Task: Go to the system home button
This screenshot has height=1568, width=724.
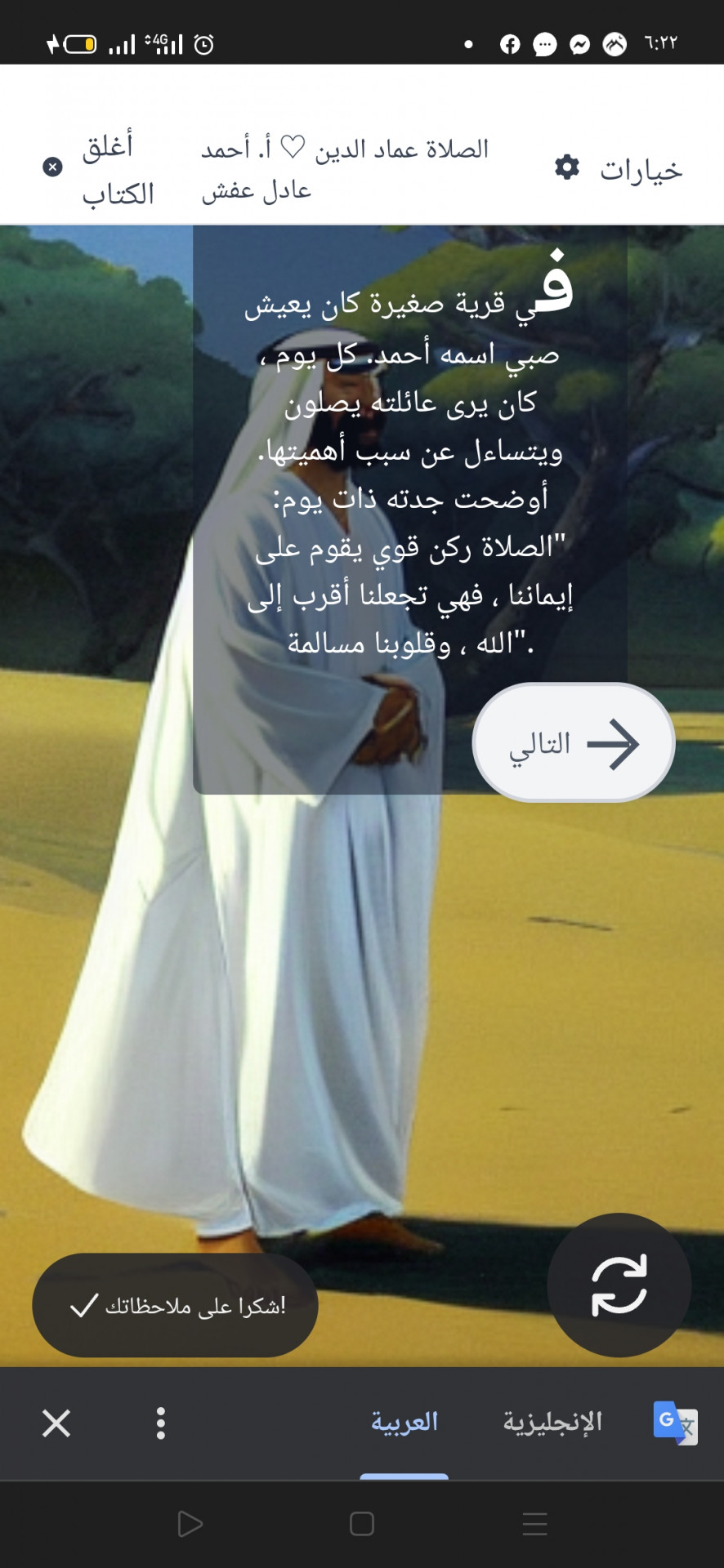Action: point(361,1524)
